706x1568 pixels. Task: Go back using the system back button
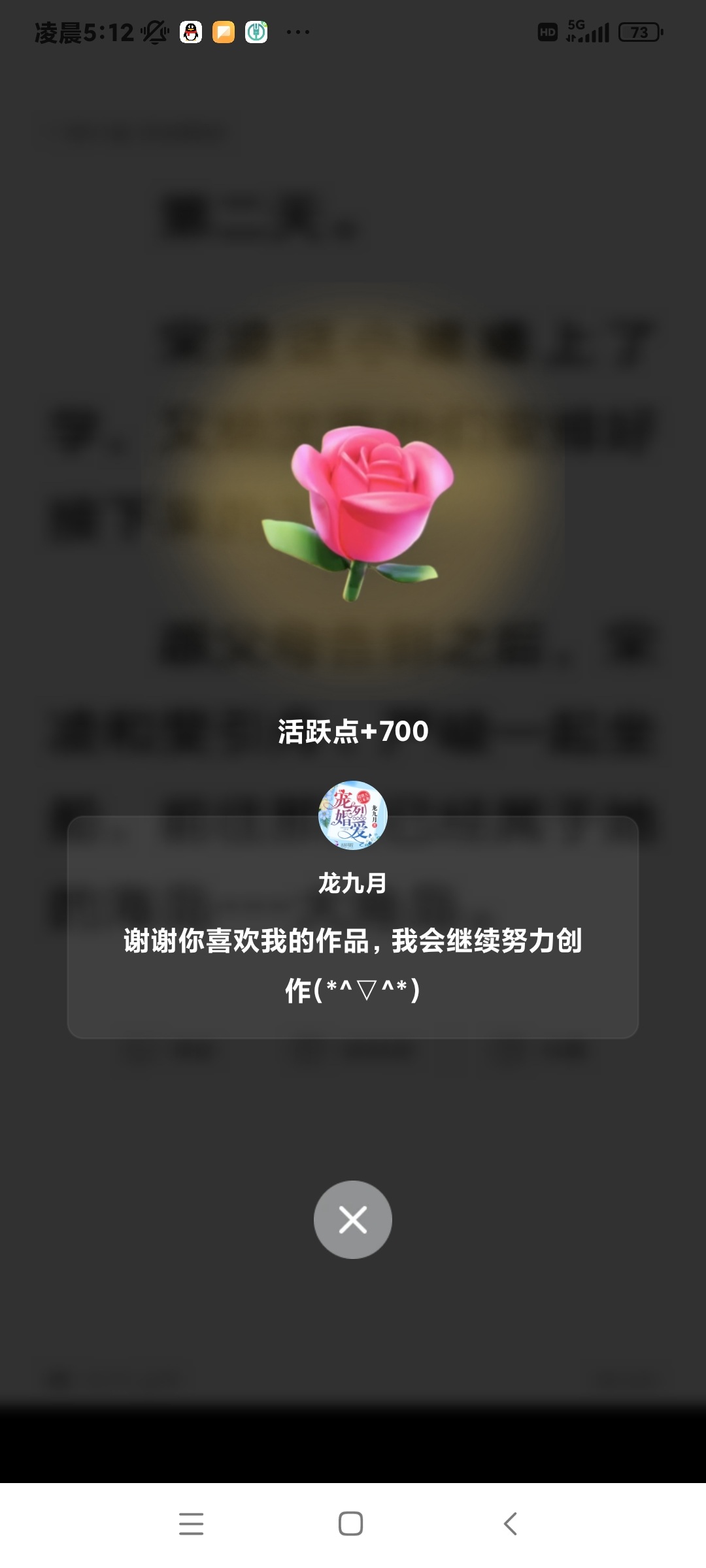pyautogui.click(x=511, y=1524)
